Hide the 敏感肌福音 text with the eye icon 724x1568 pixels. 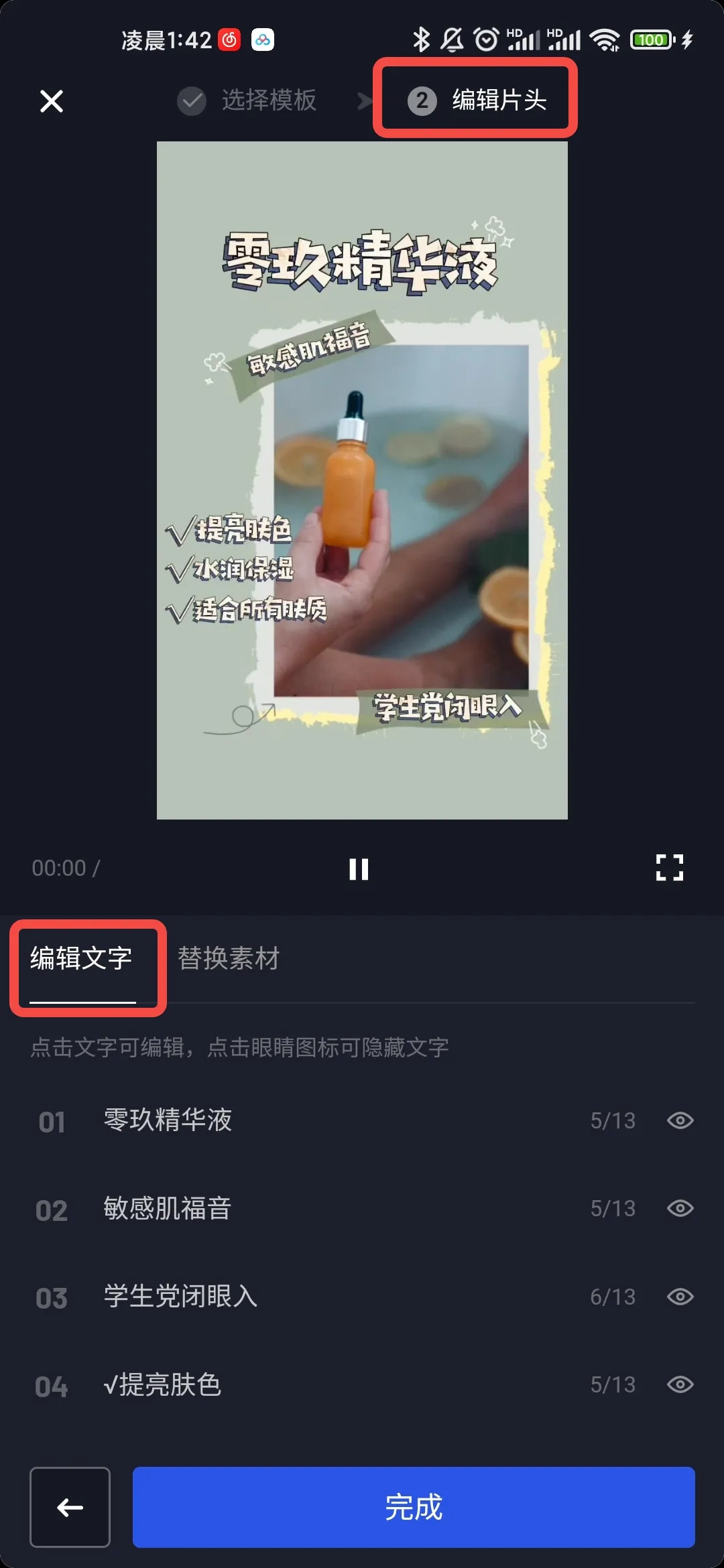point(680,1208)
